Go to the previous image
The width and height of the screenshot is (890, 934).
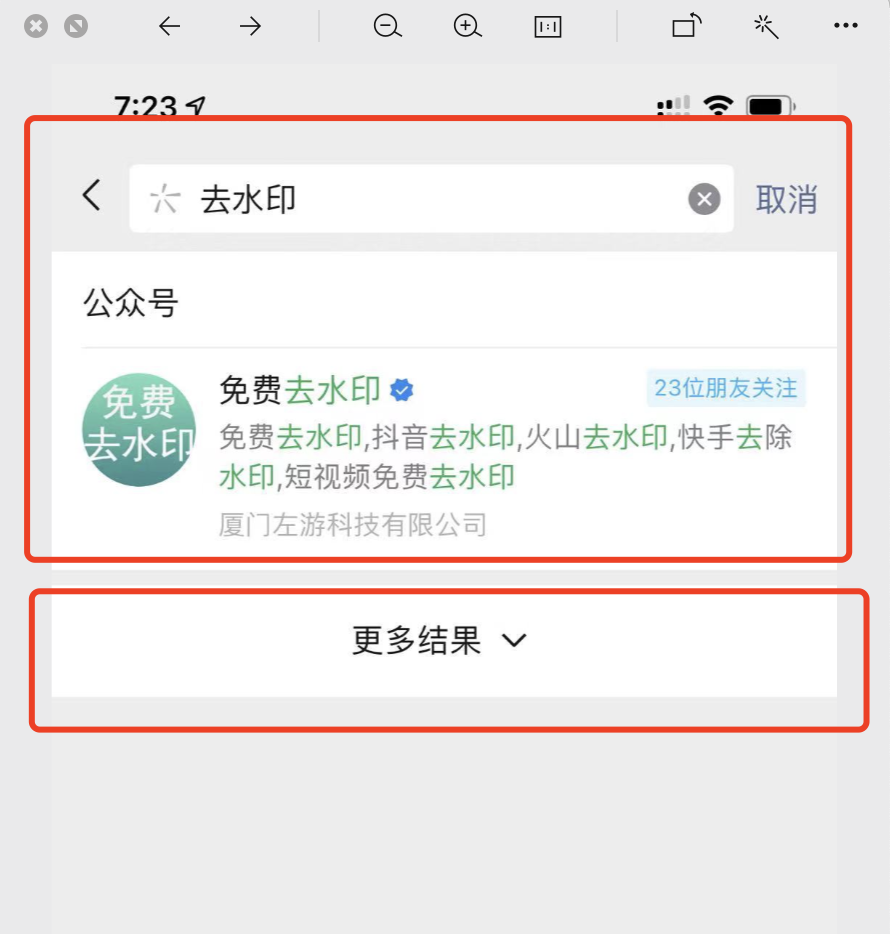(x=170, y=27)
